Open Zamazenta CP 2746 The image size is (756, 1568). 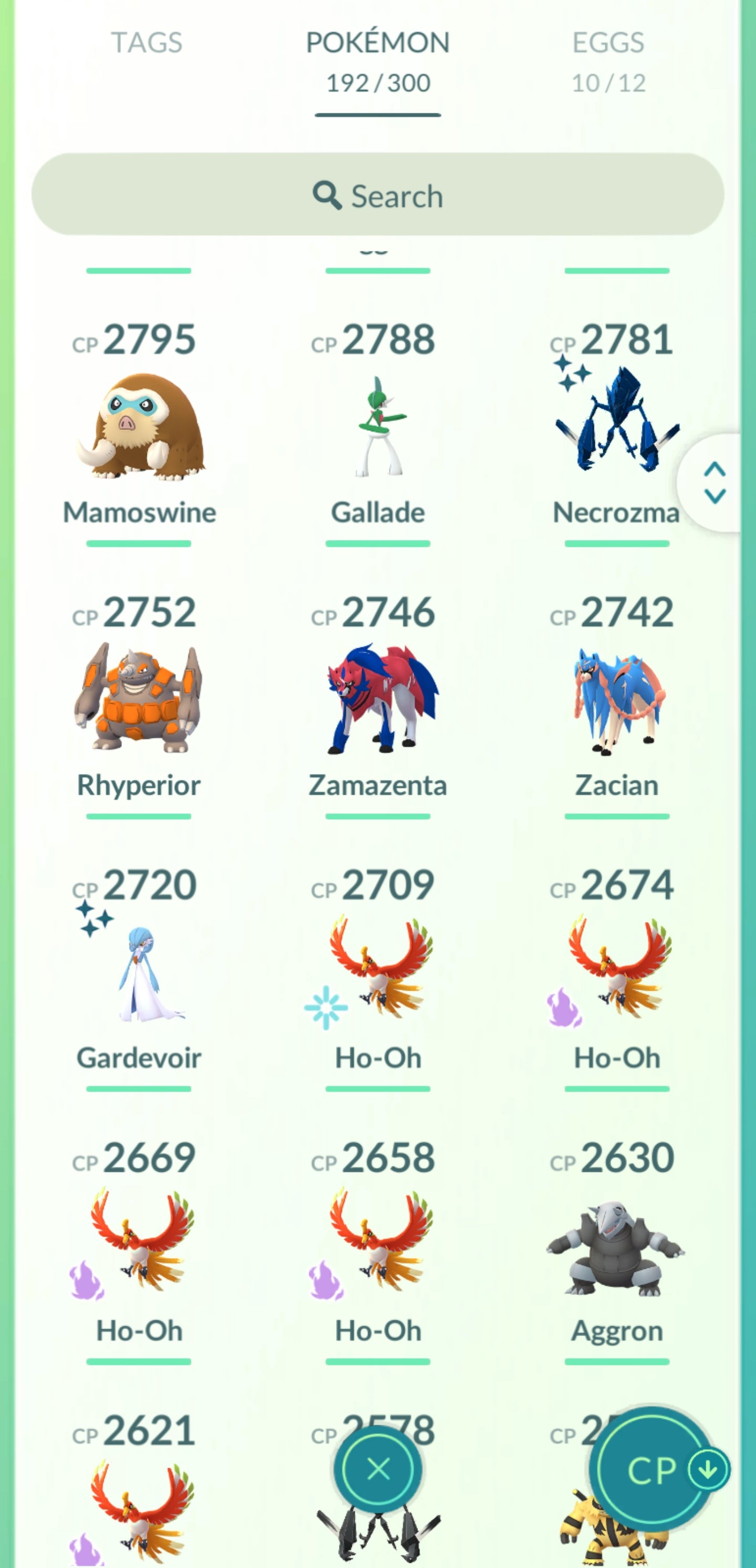tap(377, 699)
